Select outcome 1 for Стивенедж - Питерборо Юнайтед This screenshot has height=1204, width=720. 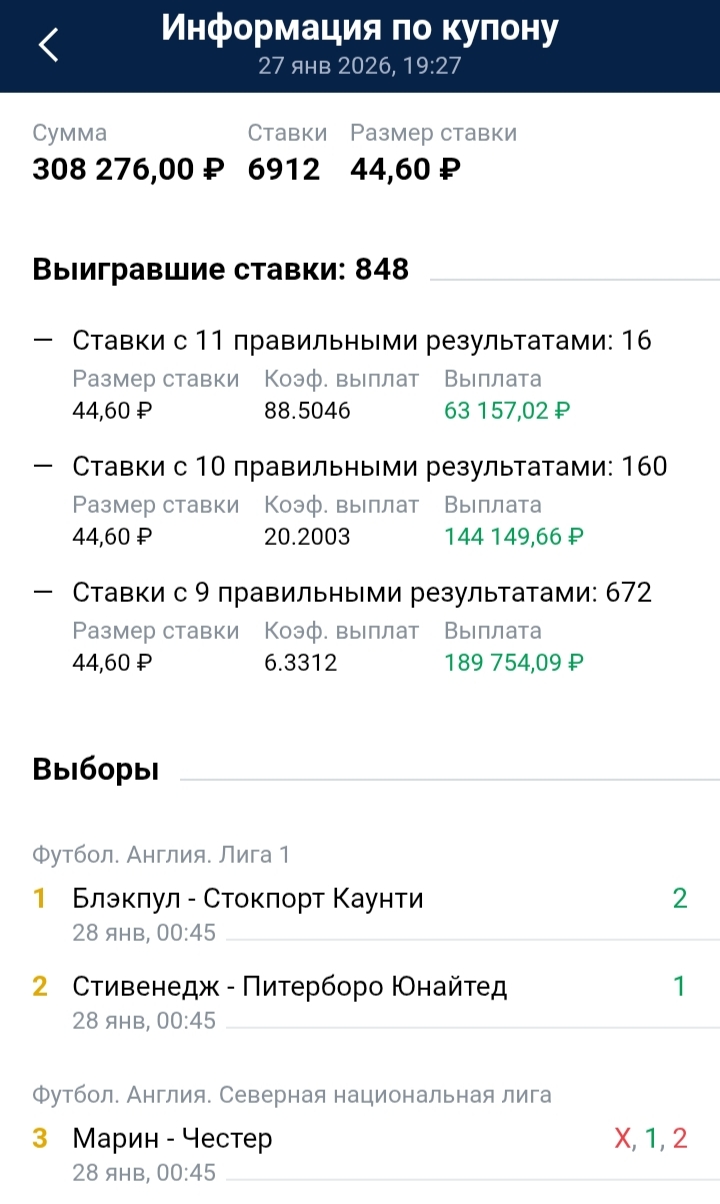(x=680, y=987)
